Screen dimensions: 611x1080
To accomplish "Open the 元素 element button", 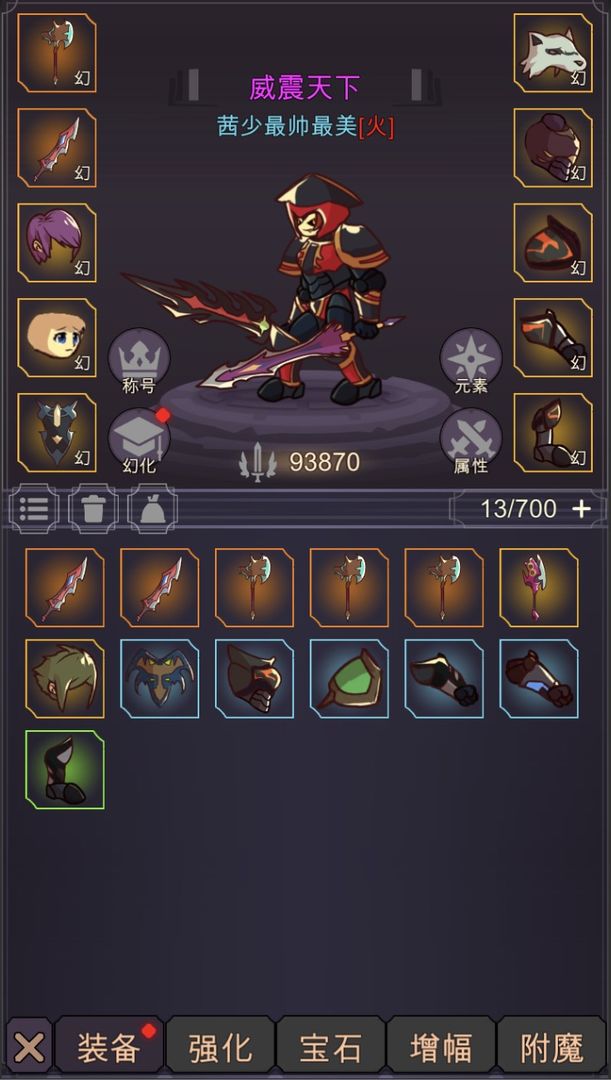I will coord(470,361).
